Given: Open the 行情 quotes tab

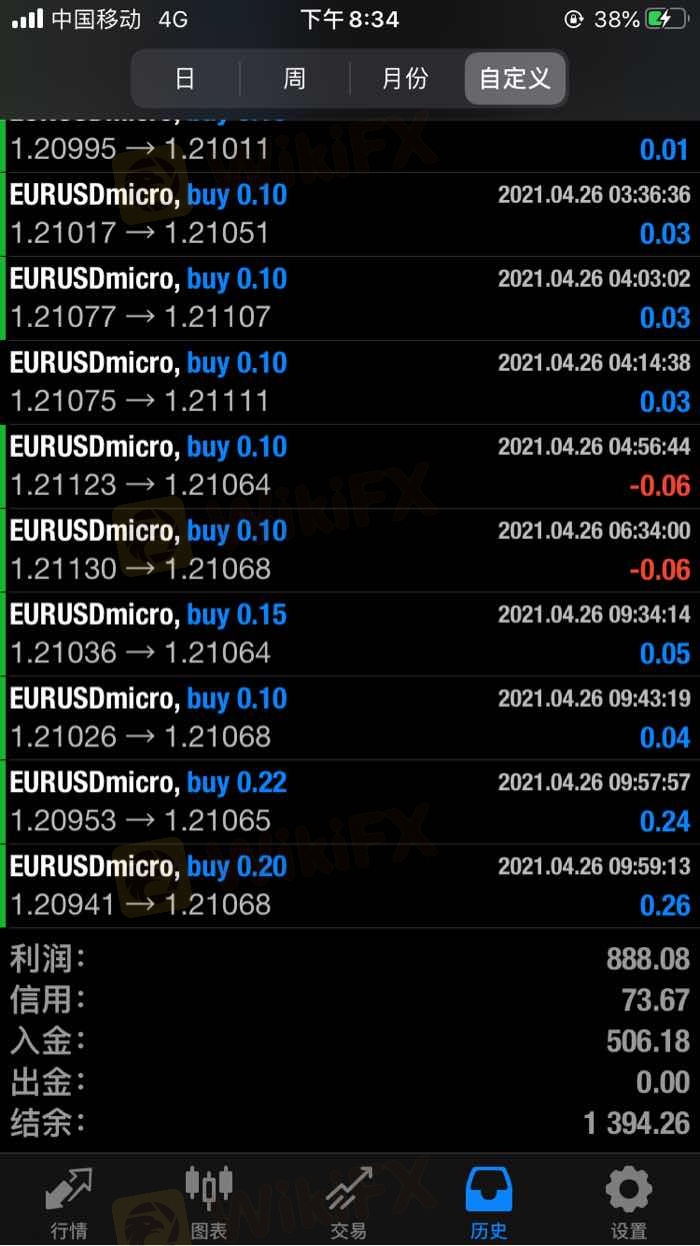Looking at the screenshot, I should pyautogui.click(x=69, y=1202).
